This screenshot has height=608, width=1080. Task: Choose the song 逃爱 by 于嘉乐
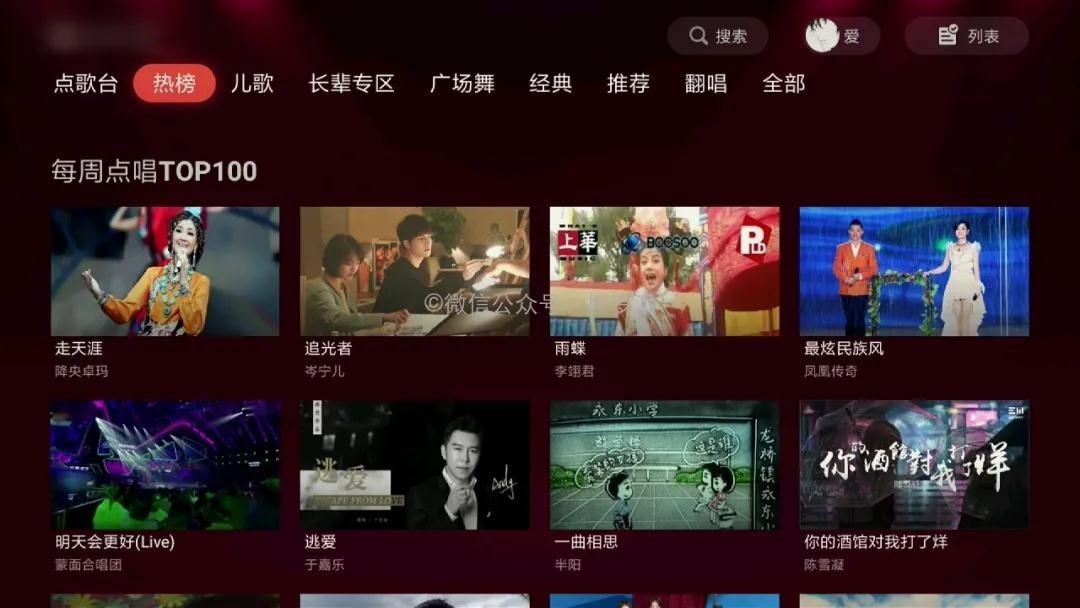414,465
